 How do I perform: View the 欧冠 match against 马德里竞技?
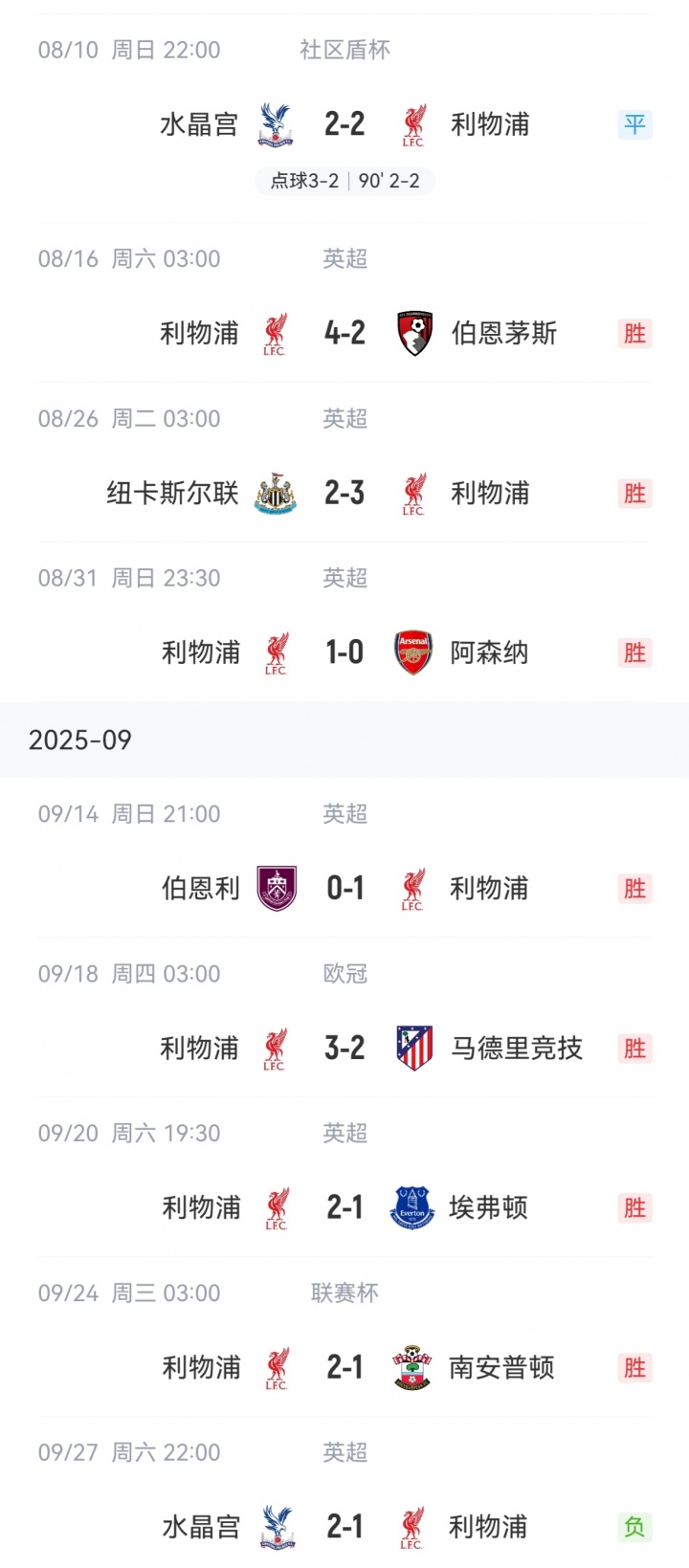(344, 1048)
